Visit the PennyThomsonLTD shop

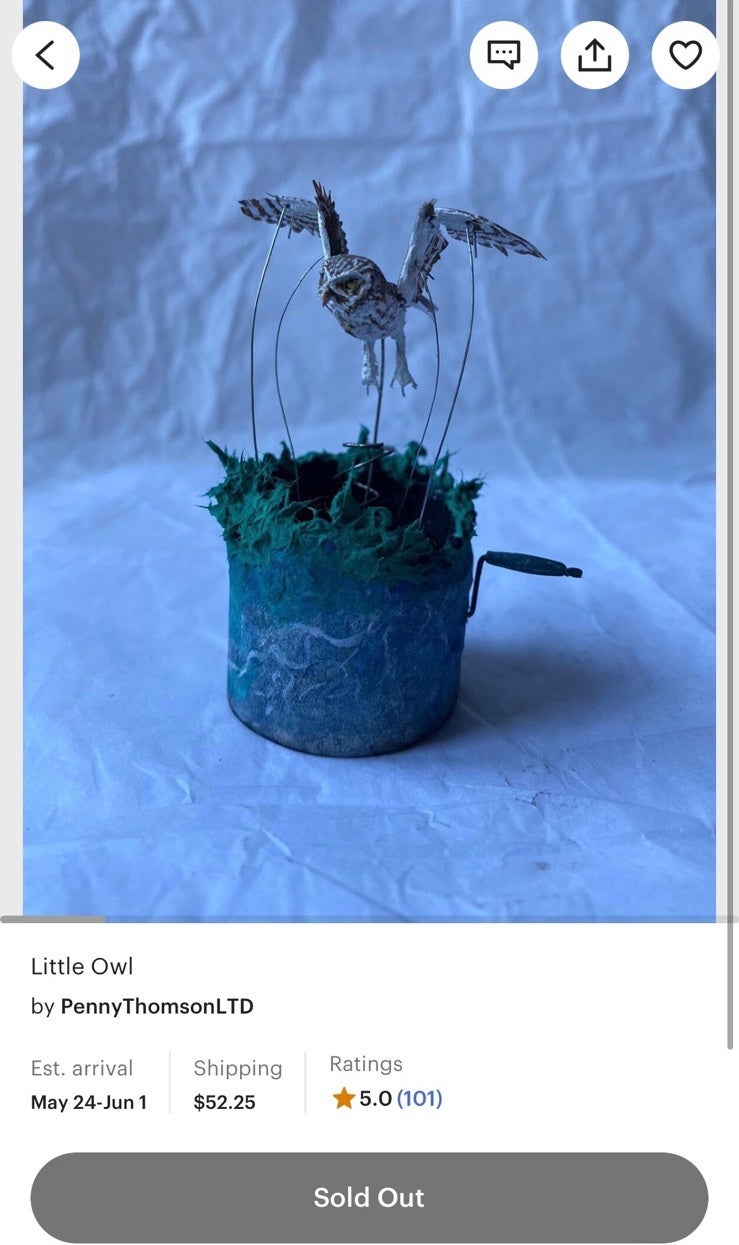click(x=157, y=1006)
